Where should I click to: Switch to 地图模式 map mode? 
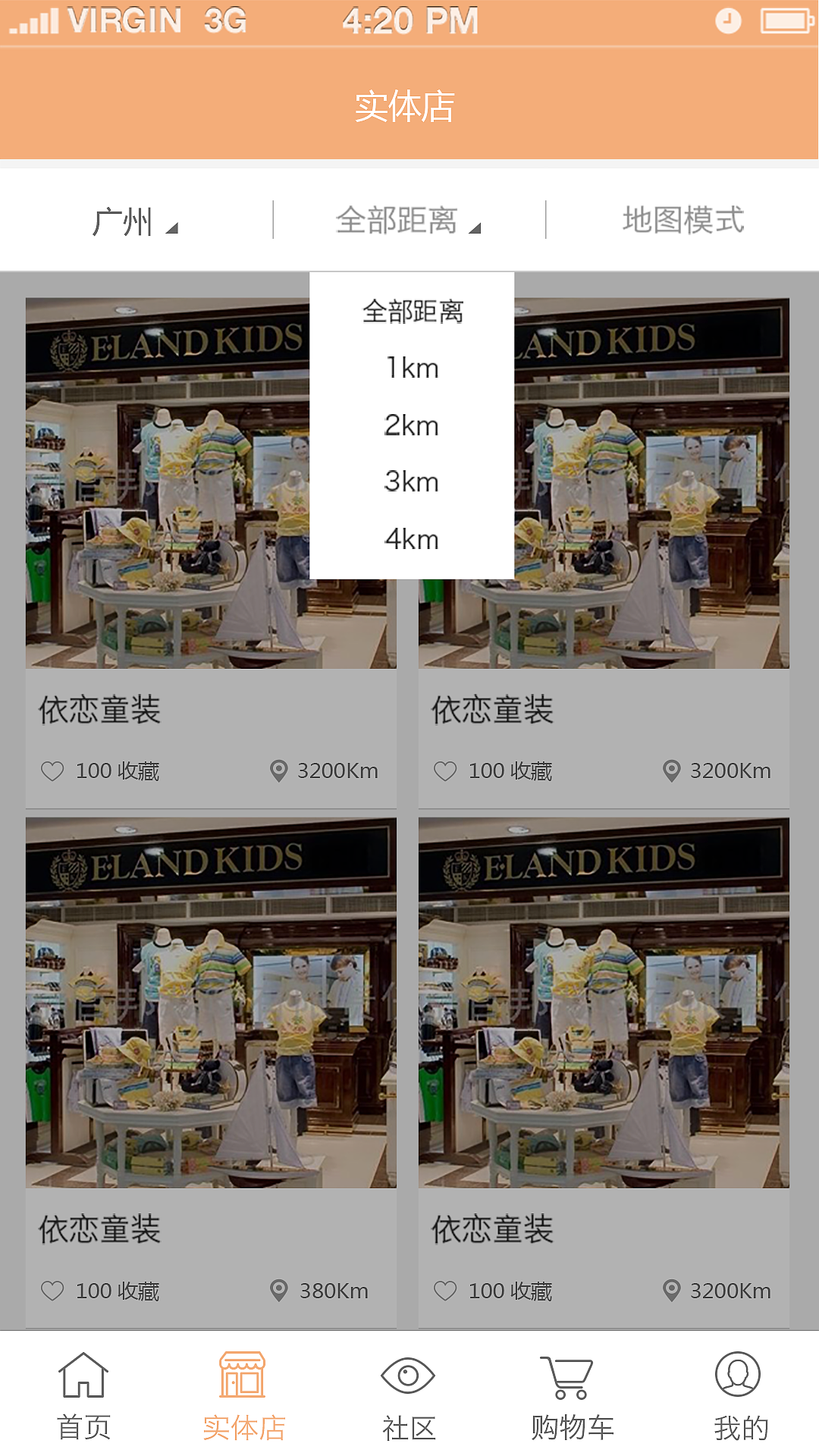(x=684, y=219)
